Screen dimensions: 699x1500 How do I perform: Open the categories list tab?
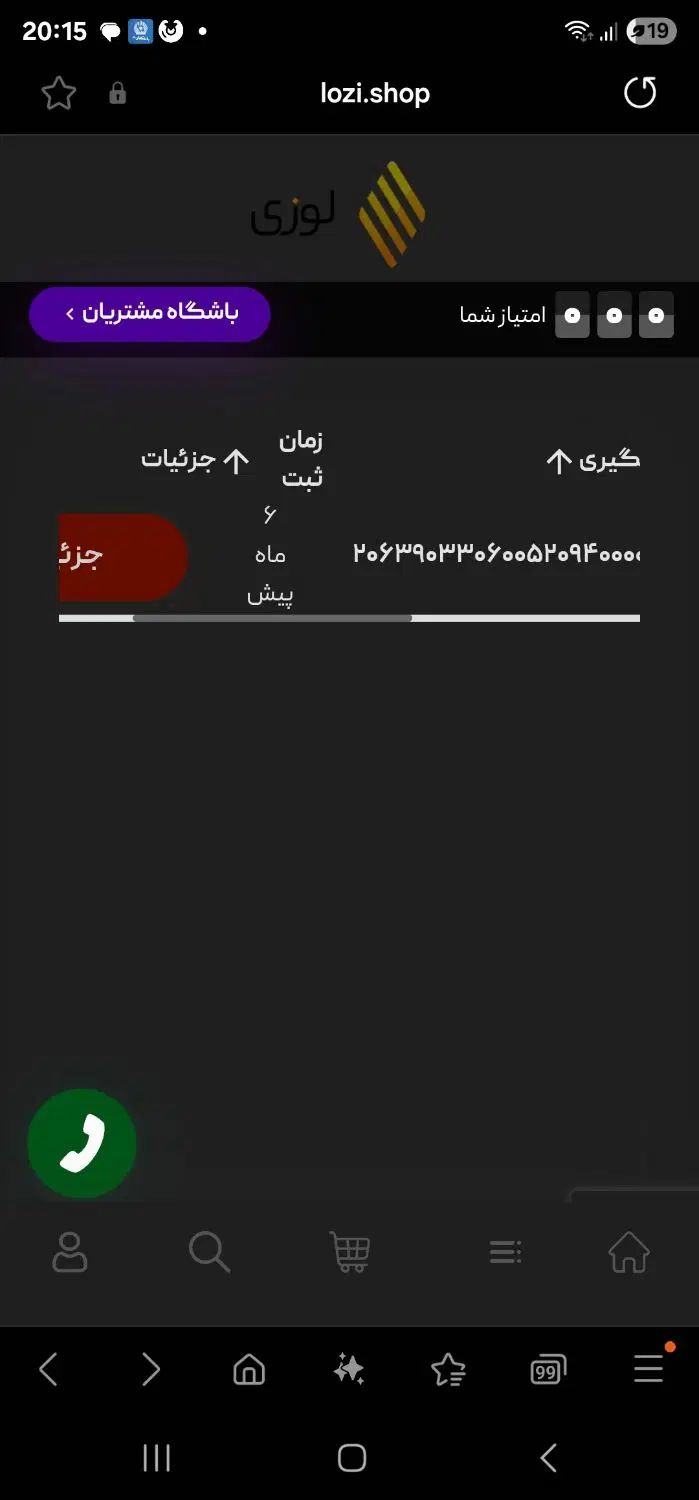point(505,1251)
